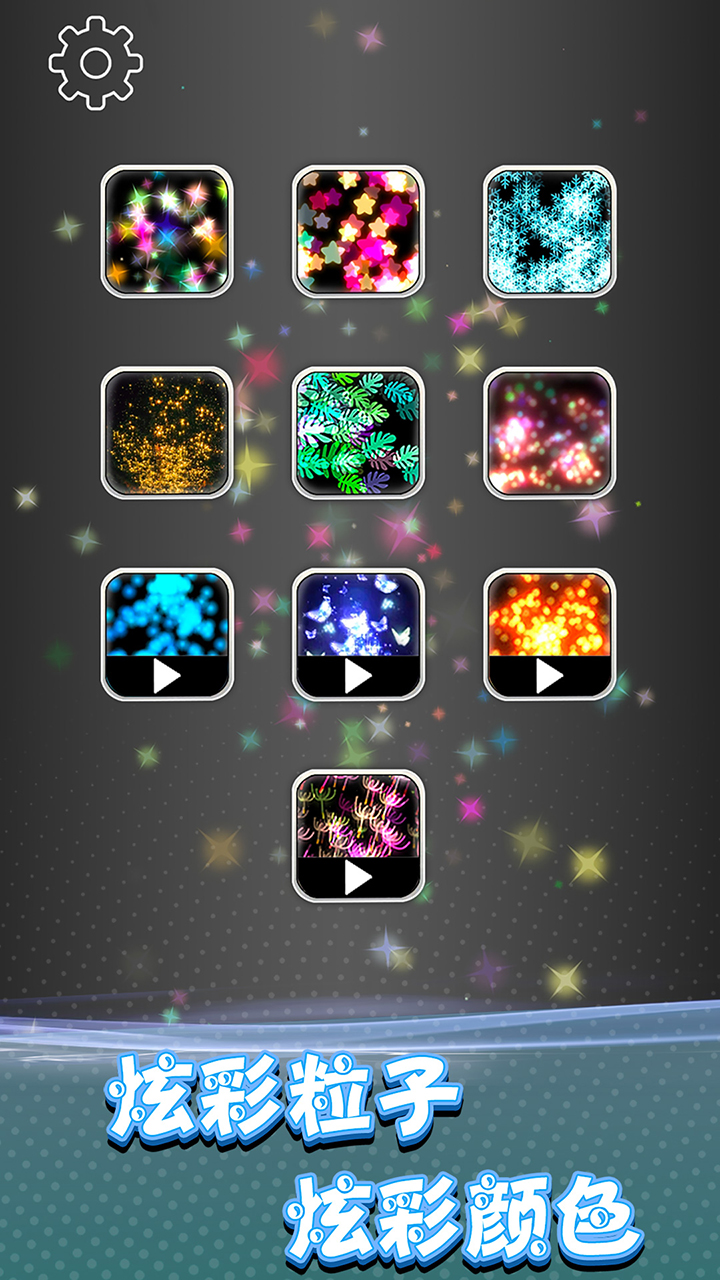The height and width of the screenshot is (1280, 720).
Task: Unlock the glowing butterflies video tile
Action: 358,634
